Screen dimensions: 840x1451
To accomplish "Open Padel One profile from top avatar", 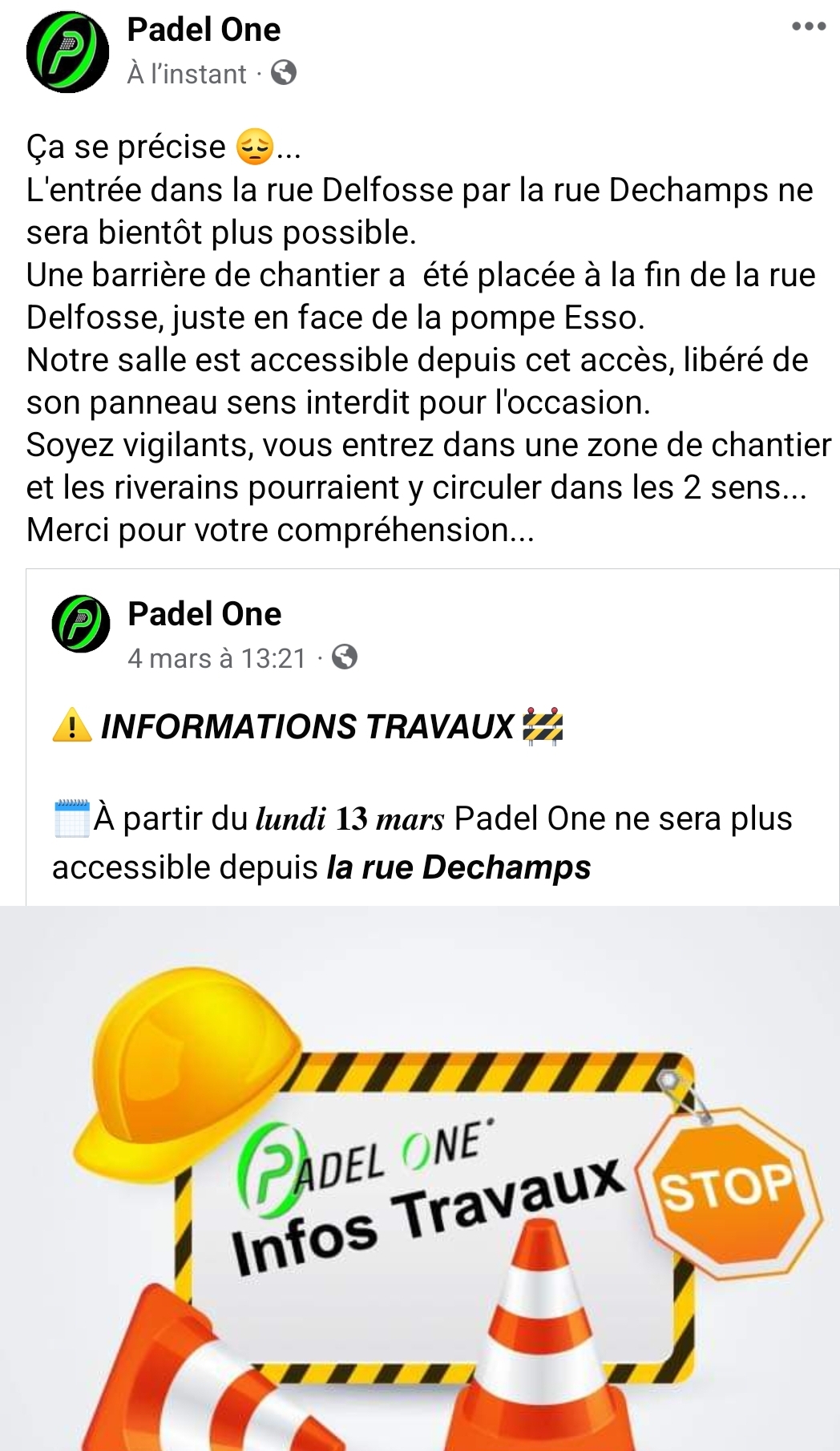I will click(x=67, y=52).
